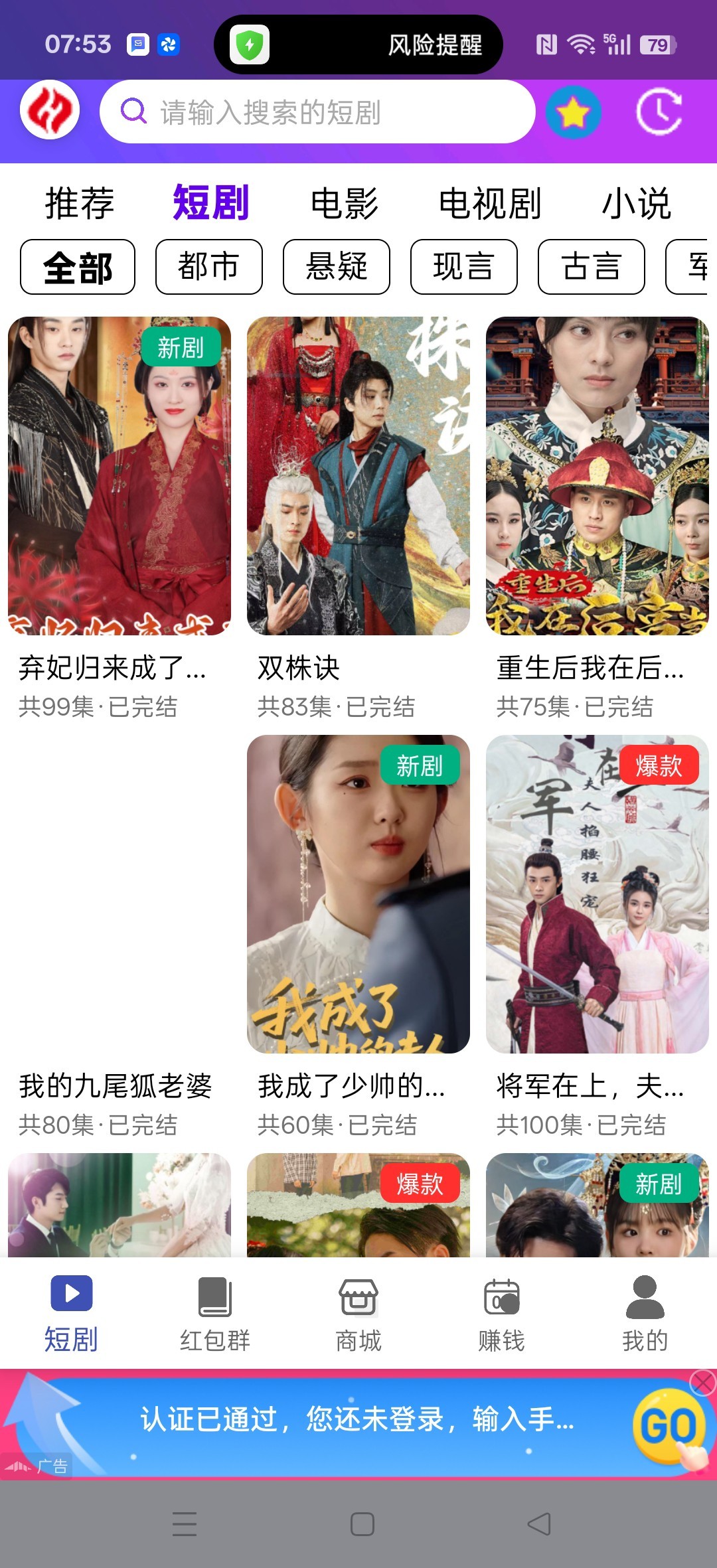Switch to the 电影 tab
This screenshot has width=717, height=1568.
click(x=345, y=203)
